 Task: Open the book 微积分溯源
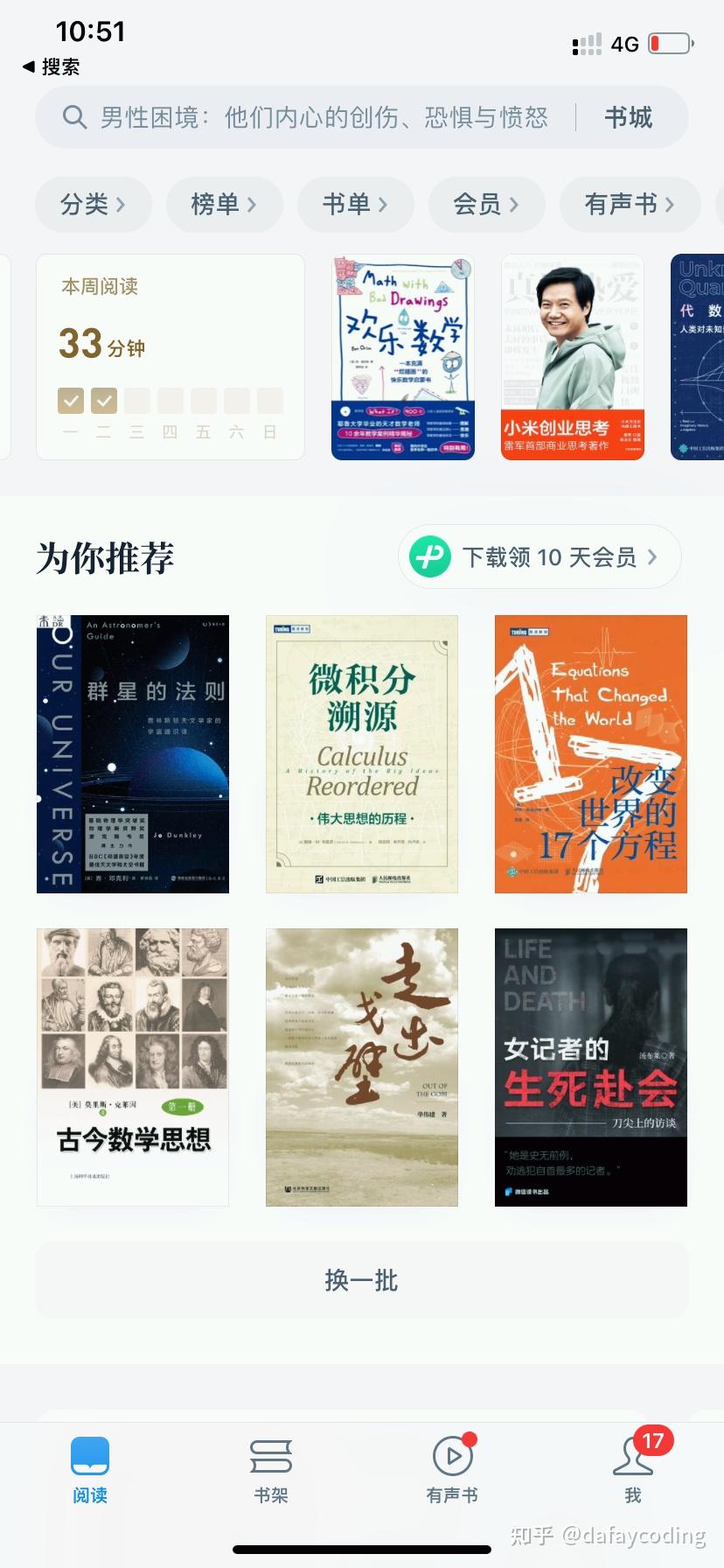point(362,754)
